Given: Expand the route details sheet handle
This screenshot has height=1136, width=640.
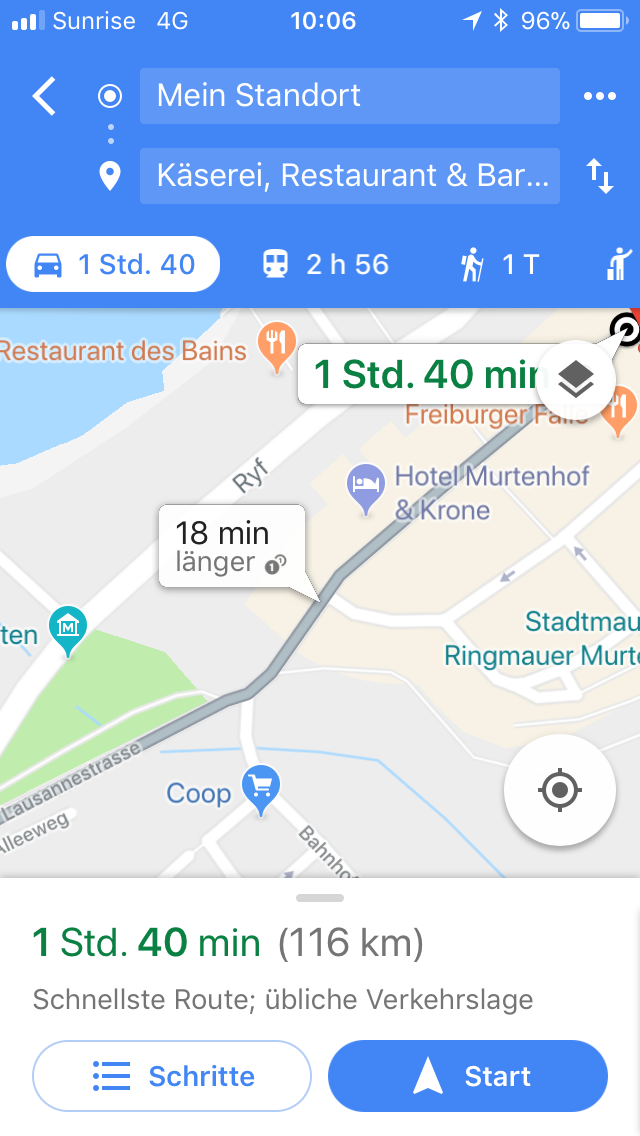Looking at the screenshot, I should 320,898.
